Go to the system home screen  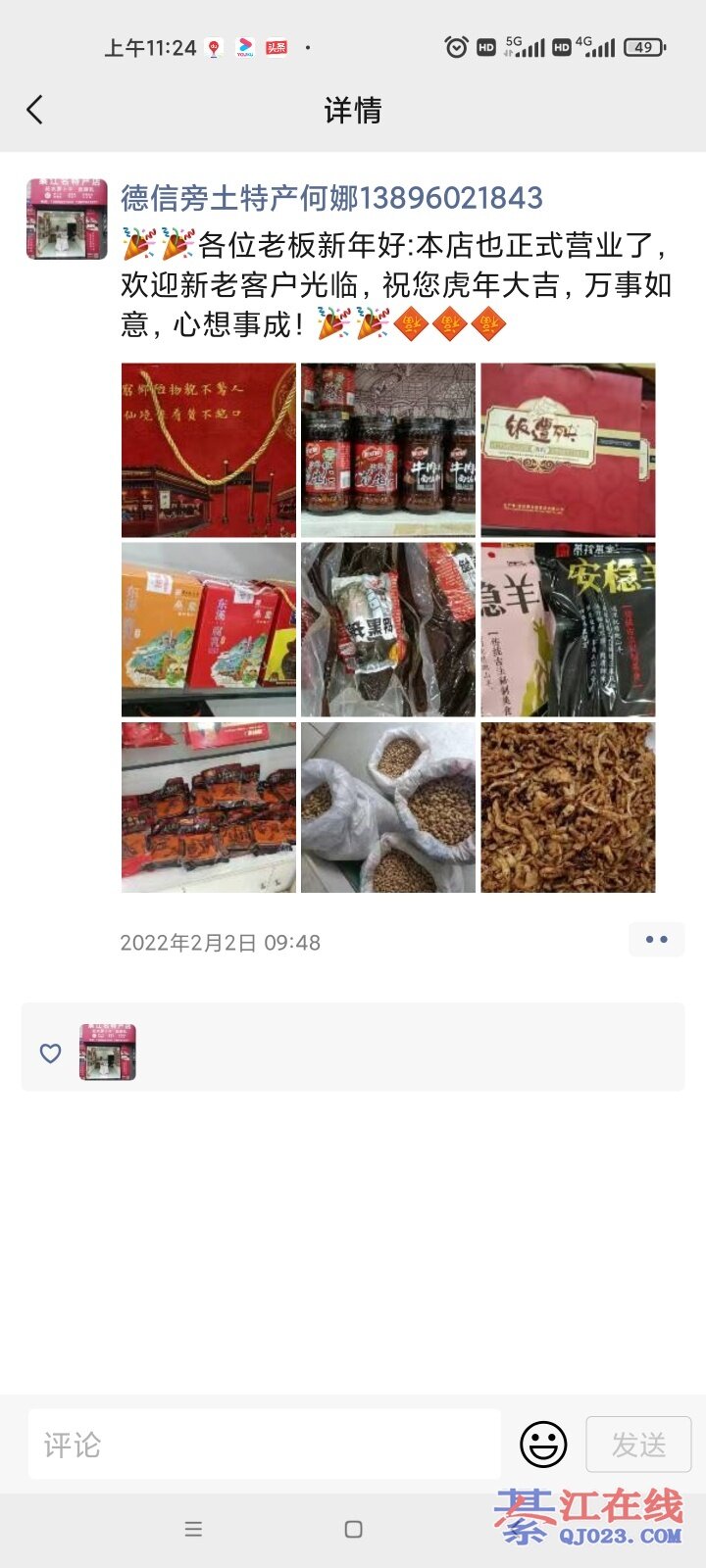(x=354, y=1529)
